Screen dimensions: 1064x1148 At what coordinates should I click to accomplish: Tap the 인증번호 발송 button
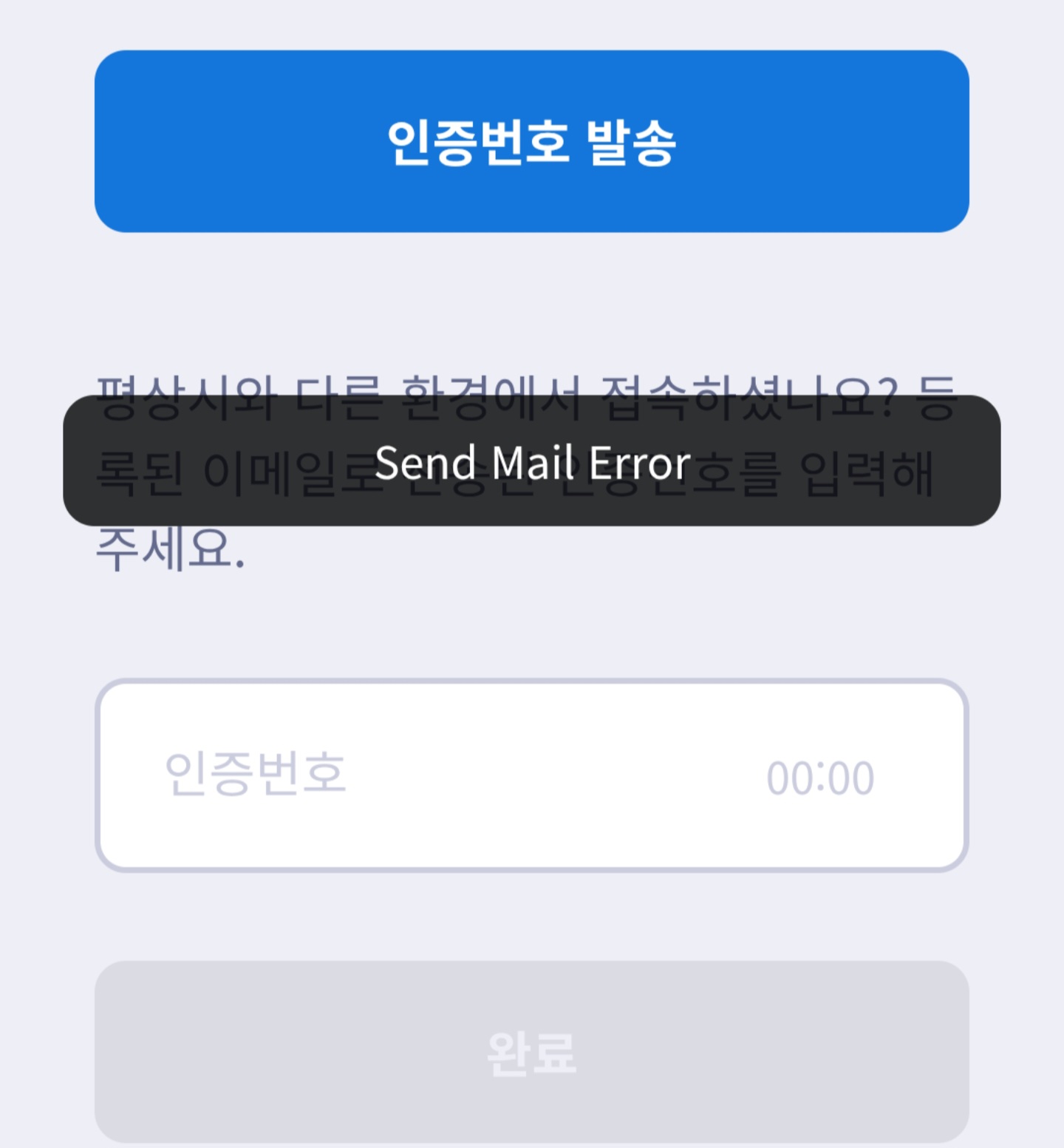point(531,141)
